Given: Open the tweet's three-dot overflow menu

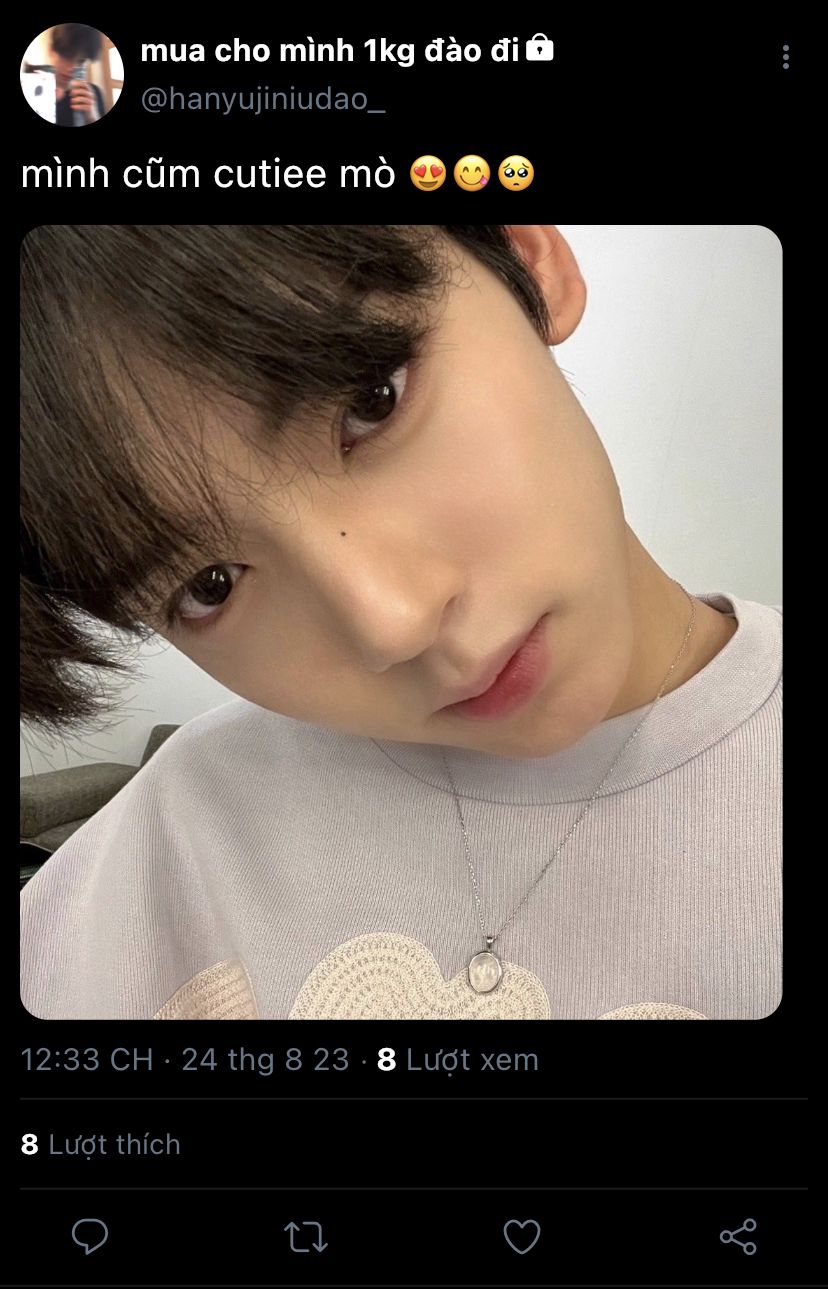Looking at the screenshot, I should 786,57.
